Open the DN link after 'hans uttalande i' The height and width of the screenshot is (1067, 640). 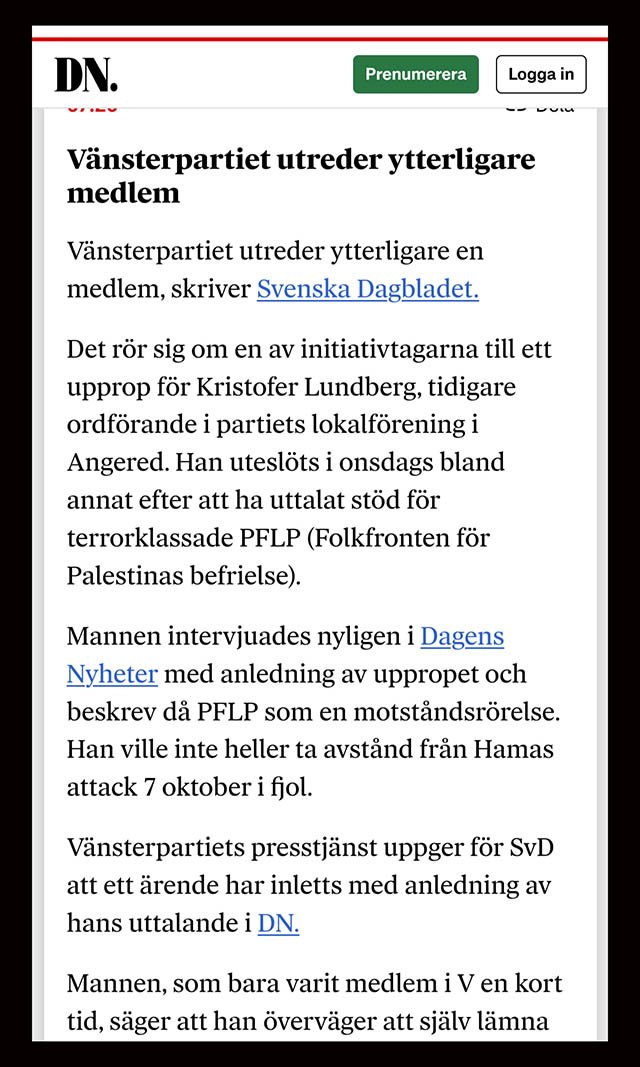pos(278,923)
